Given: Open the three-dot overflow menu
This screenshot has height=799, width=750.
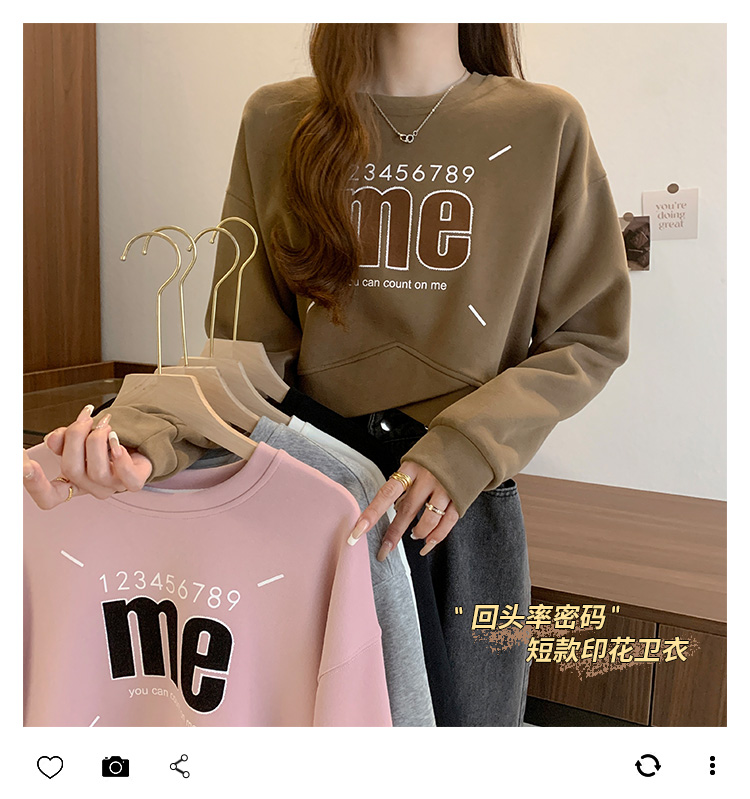Looking at the screenshot, I should [x=712, y=766].
